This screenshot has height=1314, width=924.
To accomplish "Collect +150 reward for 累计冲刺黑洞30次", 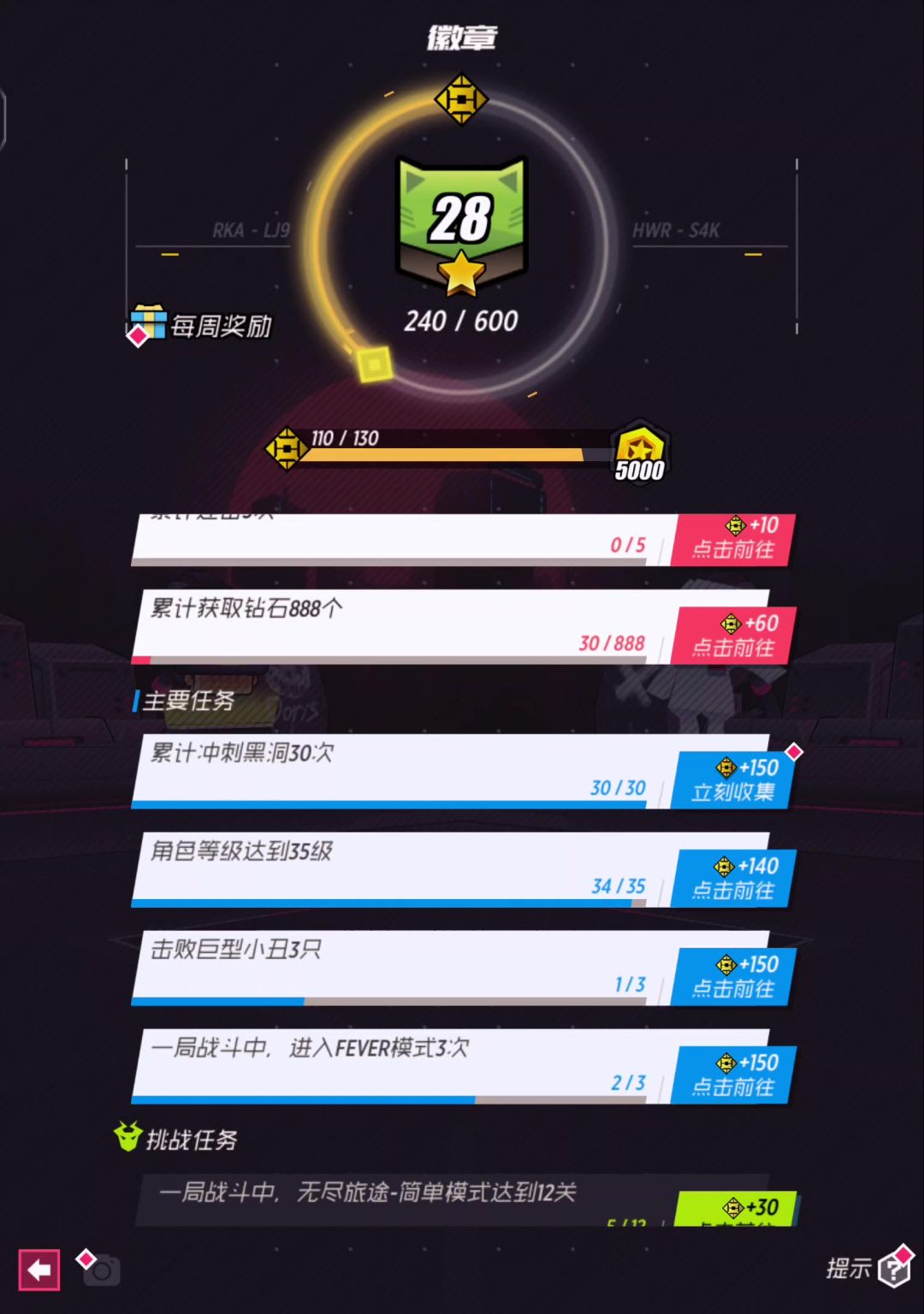I will pos(734,780).
